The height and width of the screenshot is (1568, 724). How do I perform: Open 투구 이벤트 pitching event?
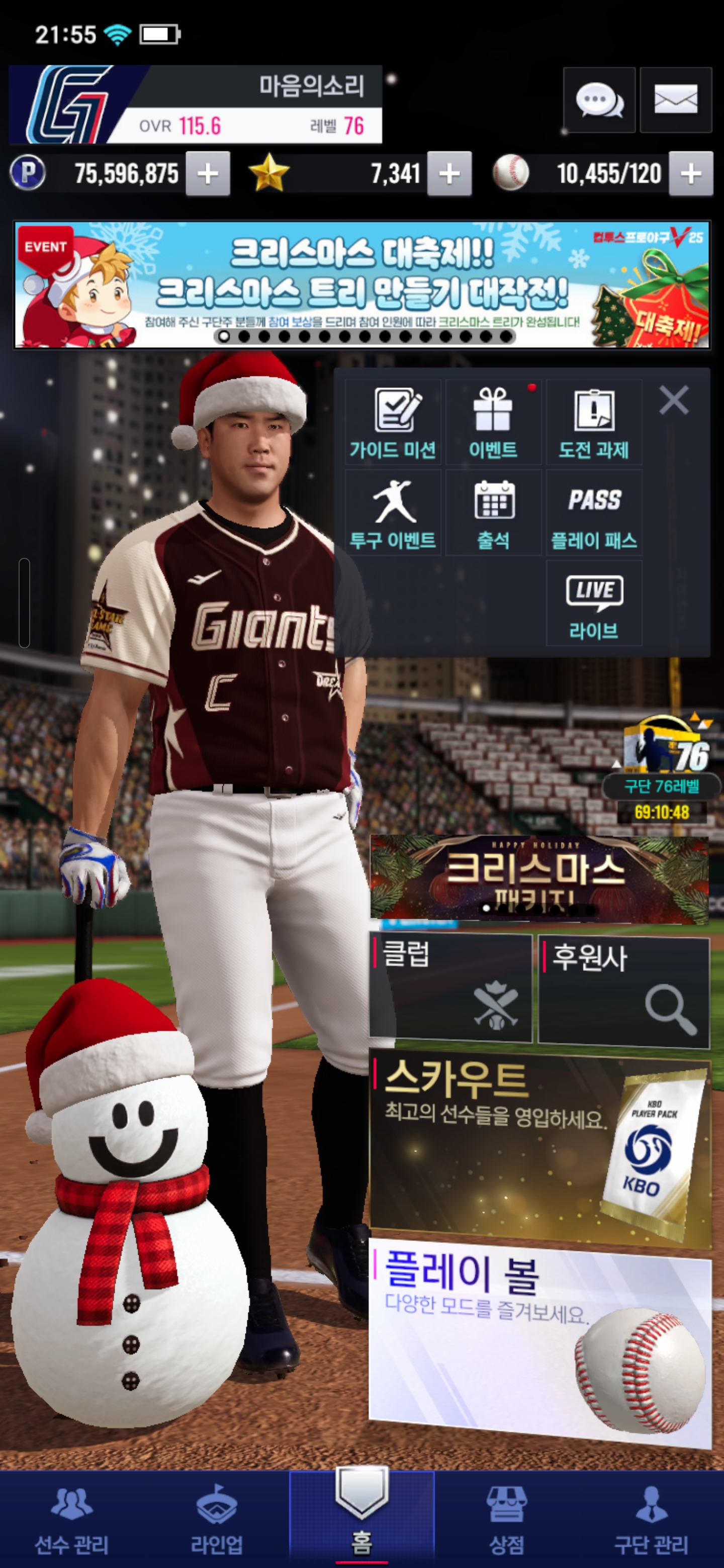[393, 513]
